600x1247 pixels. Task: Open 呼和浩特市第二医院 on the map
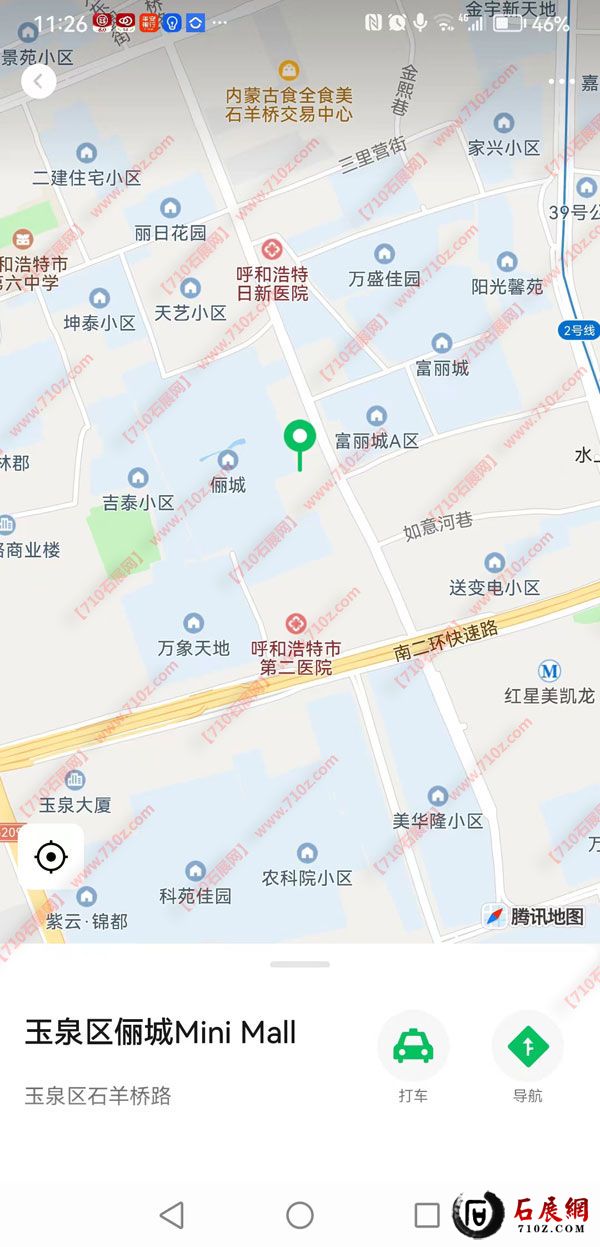tap(295, 624)
